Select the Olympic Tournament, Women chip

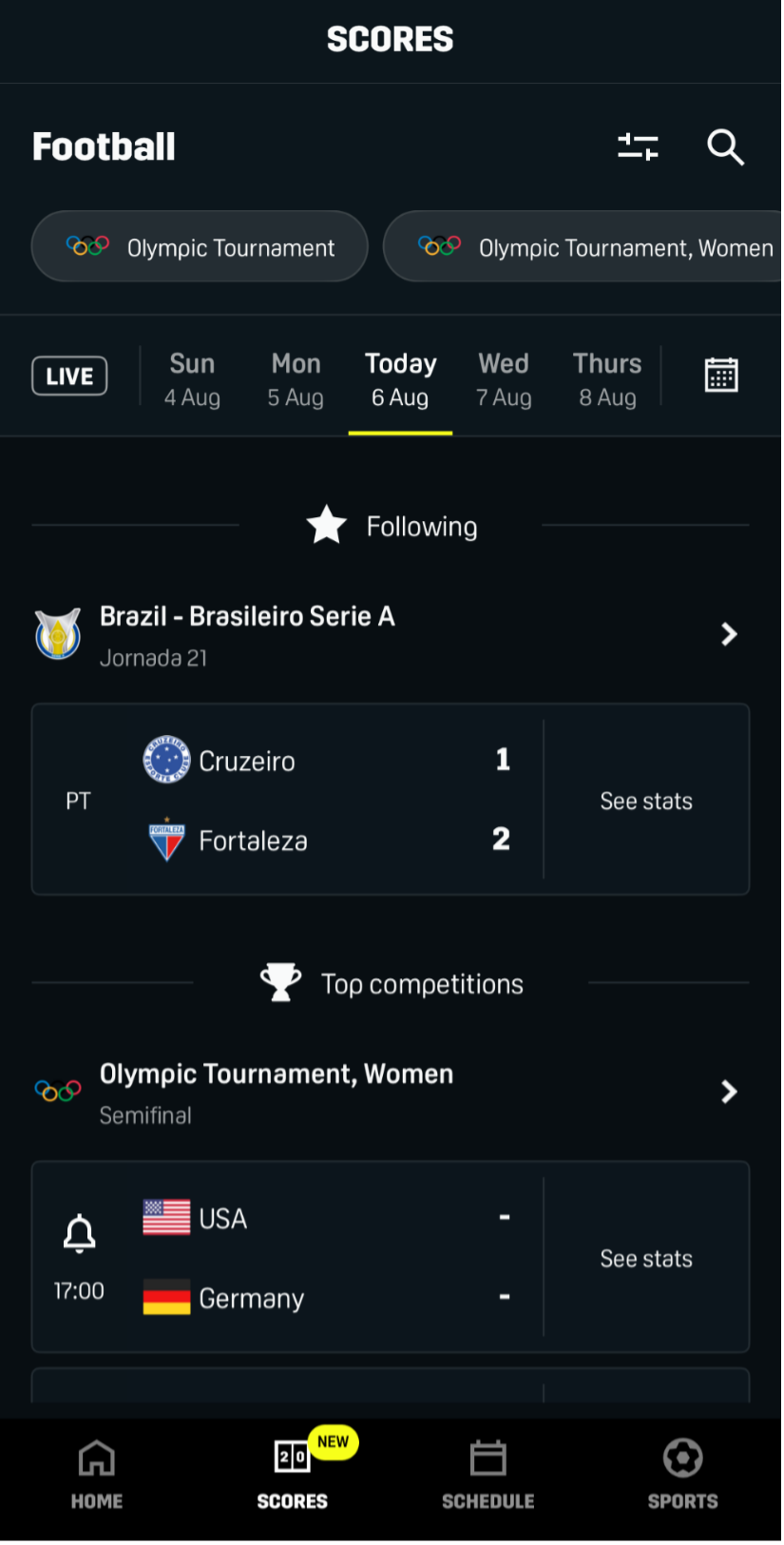(583, 247)
